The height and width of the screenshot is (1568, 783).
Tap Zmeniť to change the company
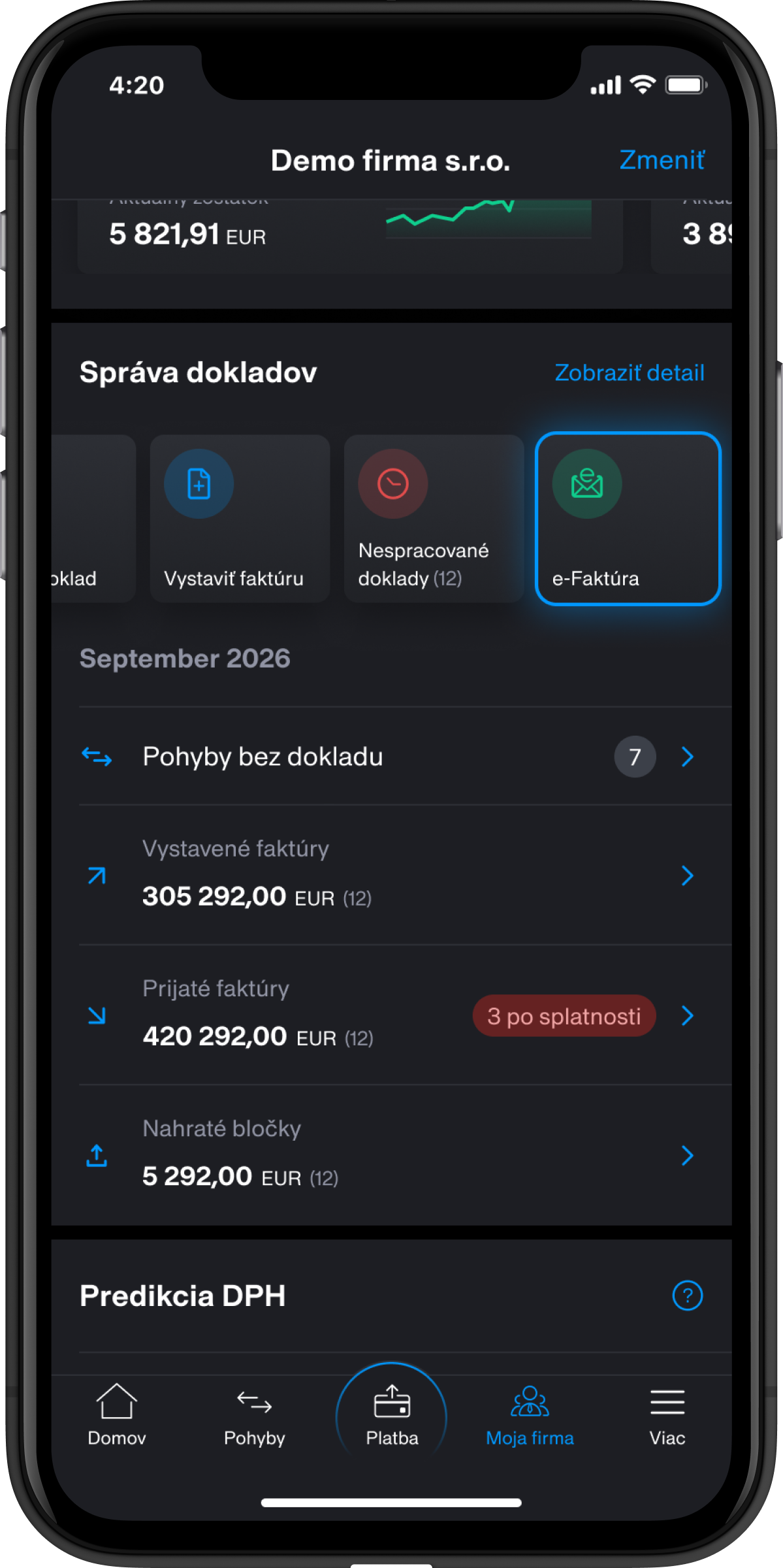point(662,160)
